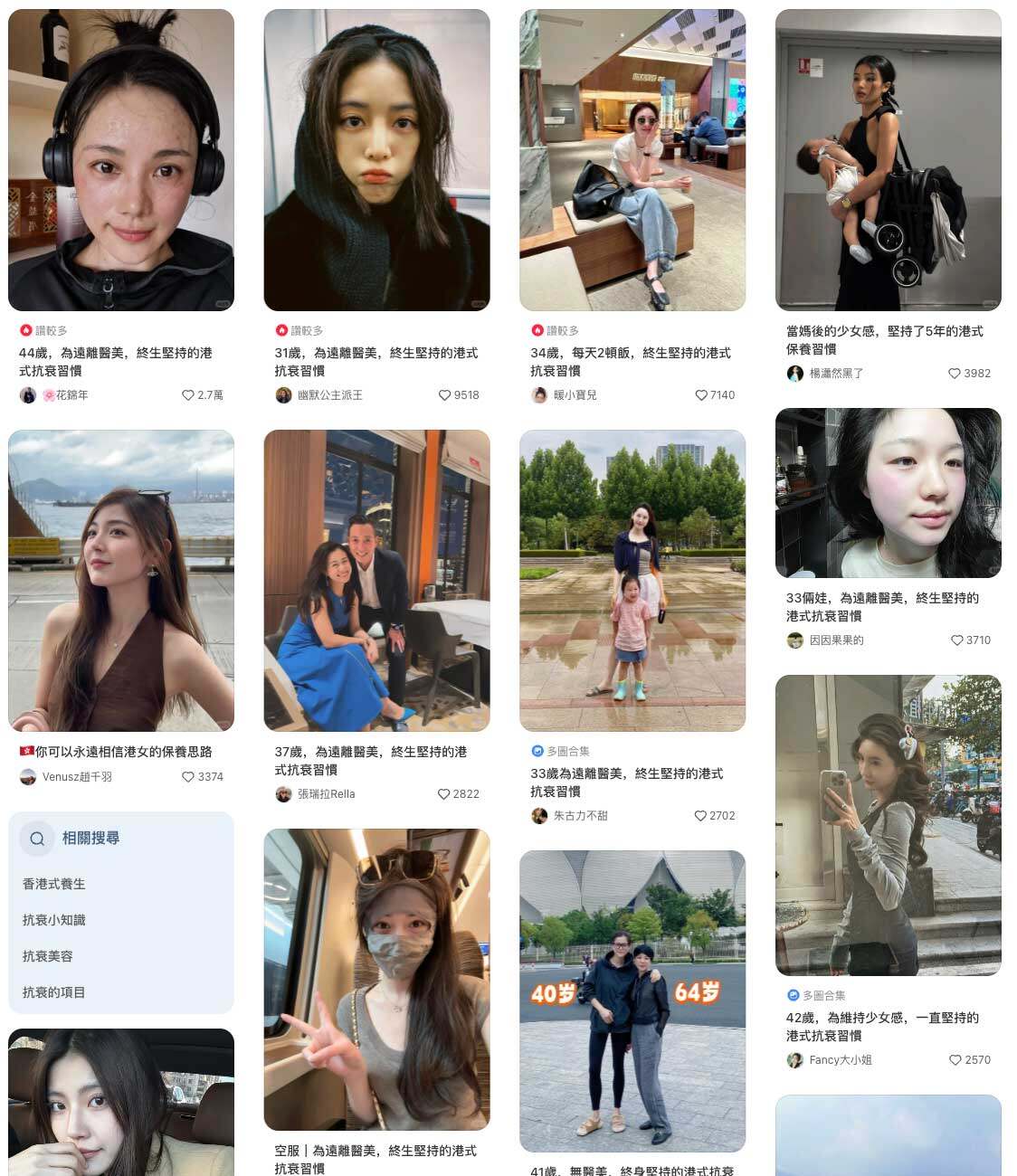This screenshot has width=1017, height=1176.
Task: Like Fancy大小姐's 42歲 post
Action: pyautogui.click(x=955, y=1060)
